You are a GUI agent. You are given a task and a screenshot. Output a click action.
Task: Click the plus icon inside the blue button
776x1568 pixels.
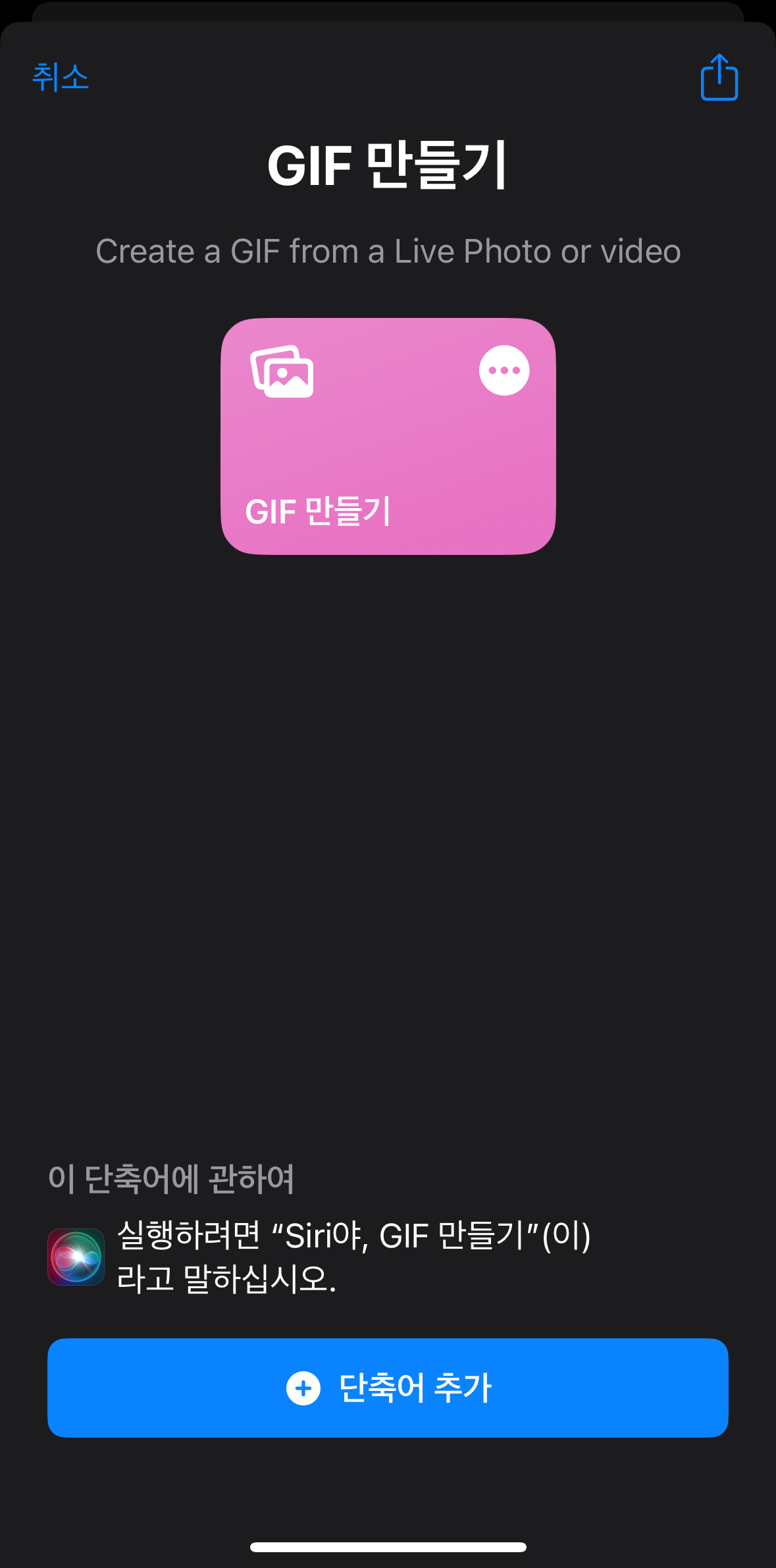[302, 1386]
